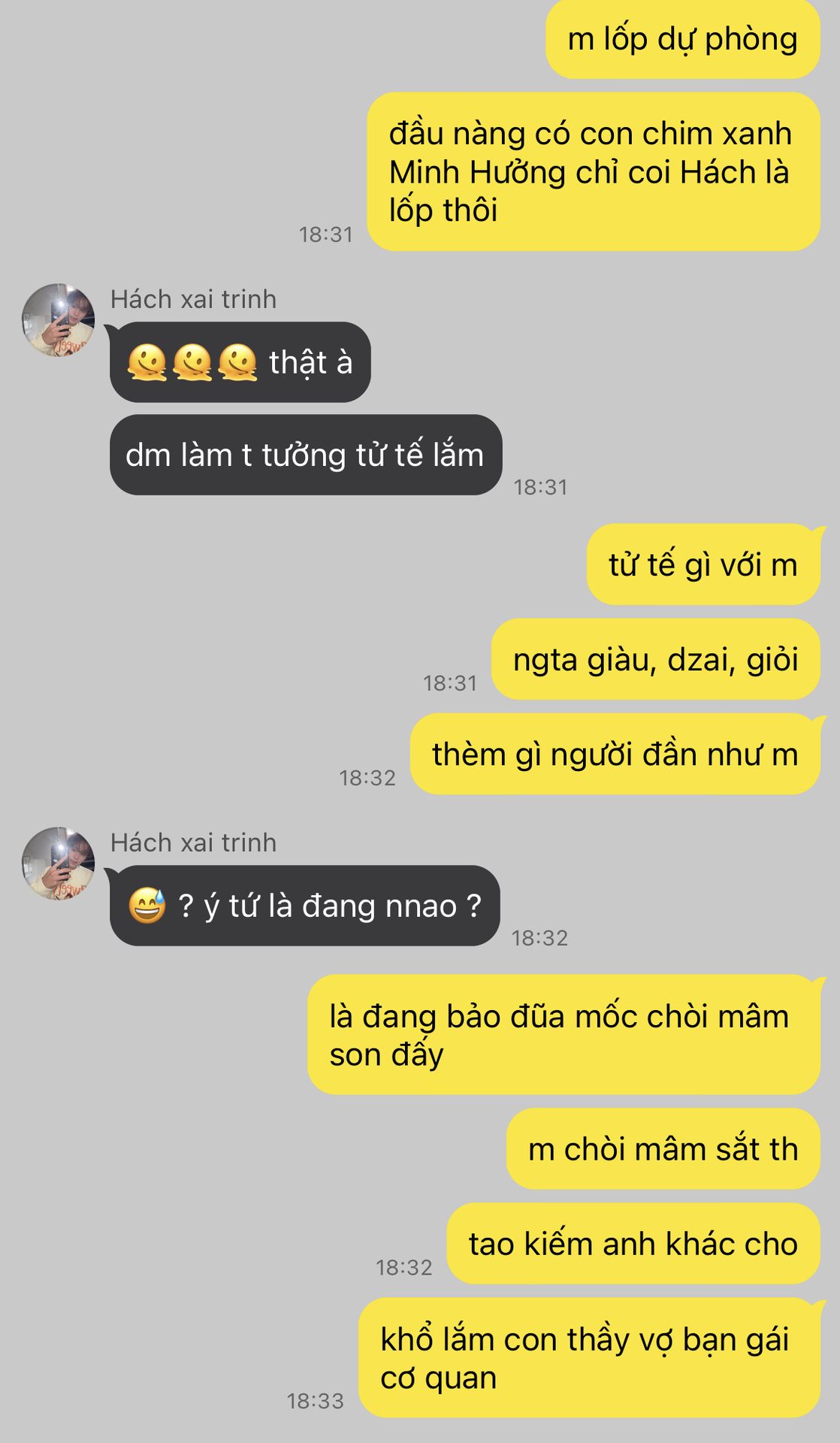Open Hách xai trinh's avatar beside "thật à"
The width and height of the screenshot is (840, 1443).
58,319
